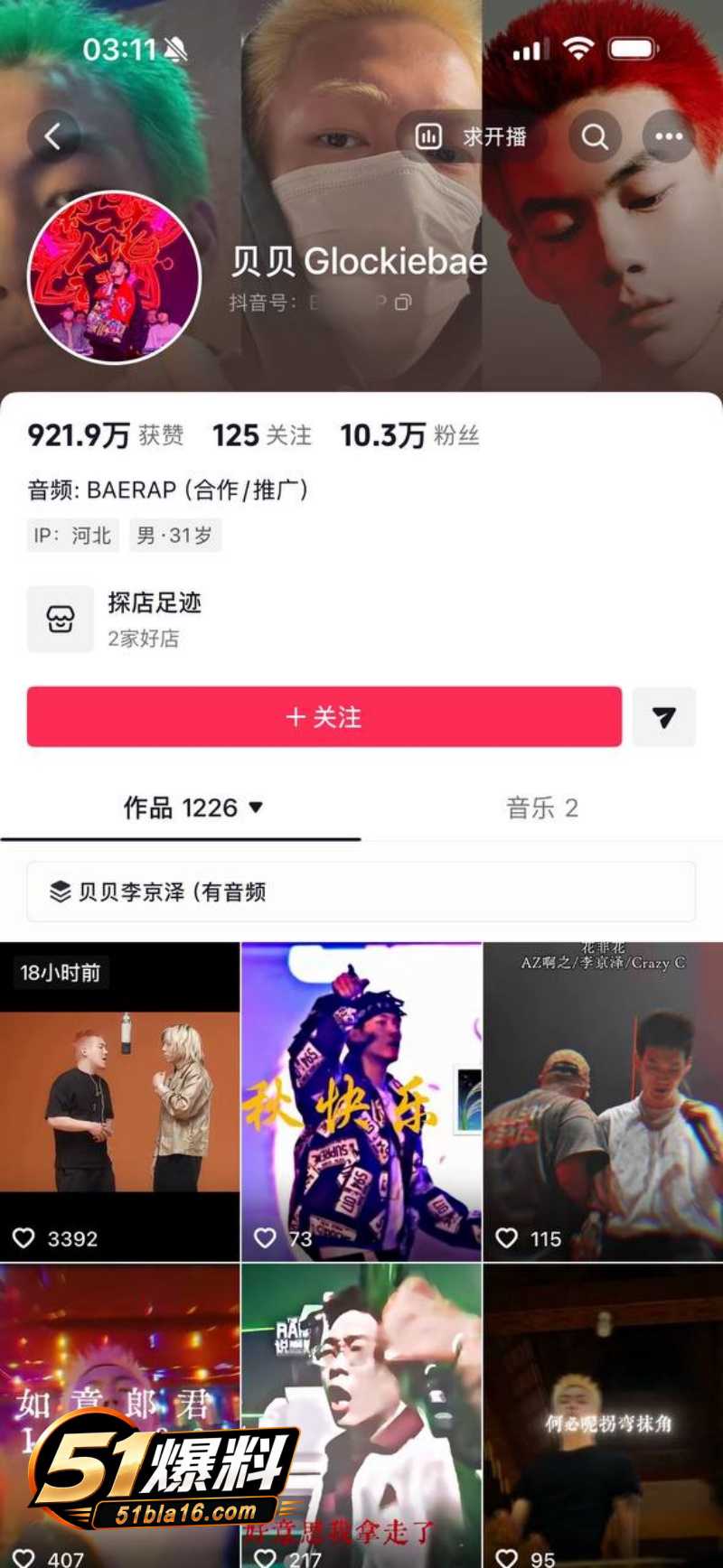Screen dimensions: 723x1568
Task: Copy the 抖音号 with the copy icon
Action: 403,303
